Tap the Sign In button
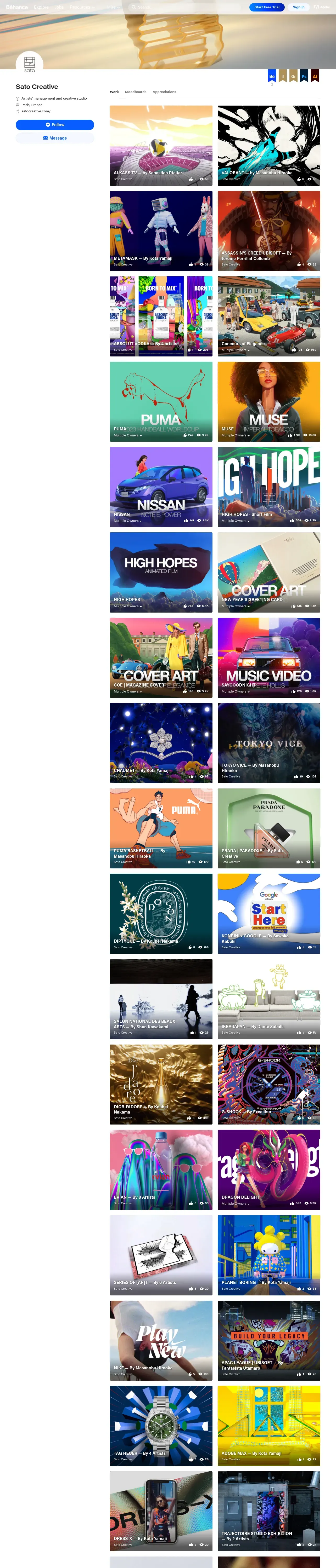Viewport: 336px width, 1568px height. pos(298,7)
